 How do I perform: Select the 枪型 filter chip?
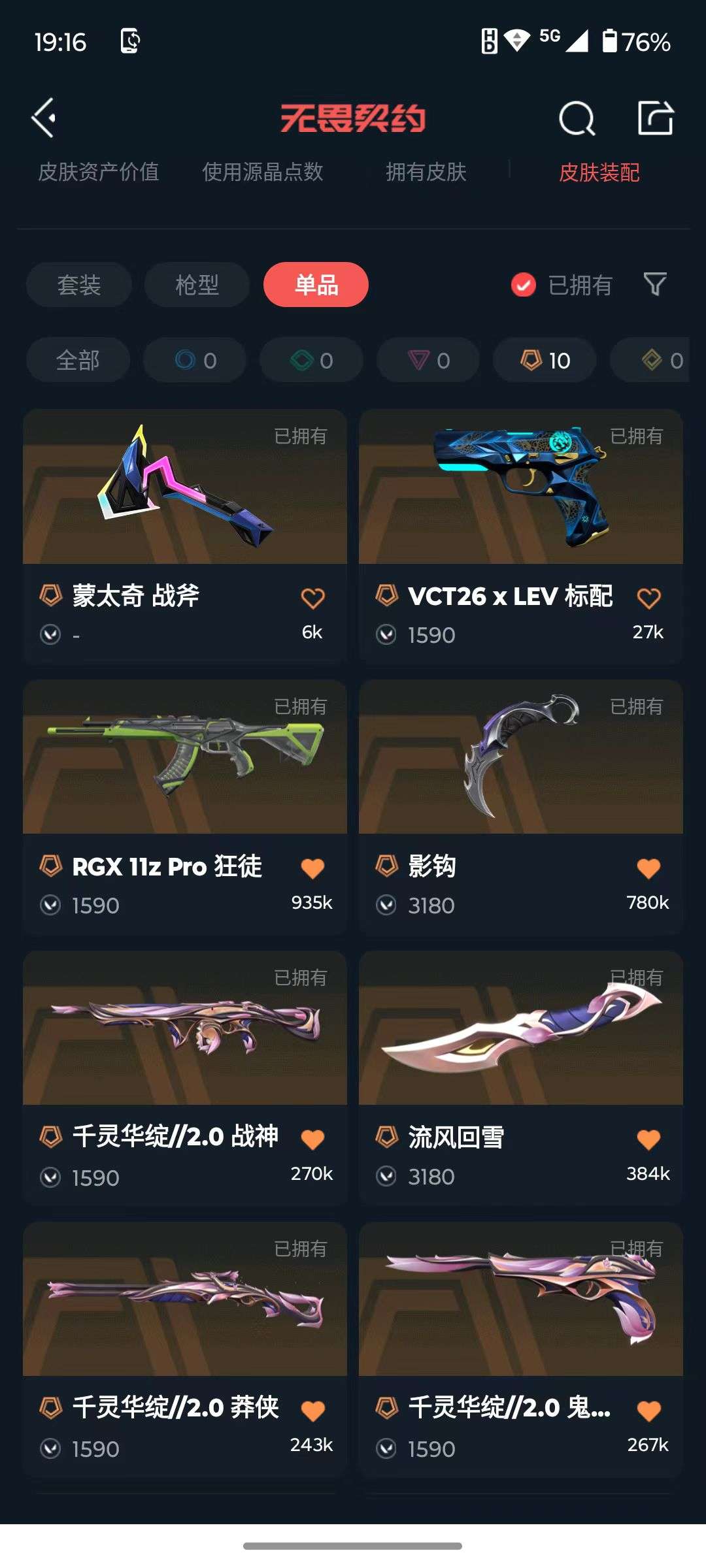click(x=197, y=285)
